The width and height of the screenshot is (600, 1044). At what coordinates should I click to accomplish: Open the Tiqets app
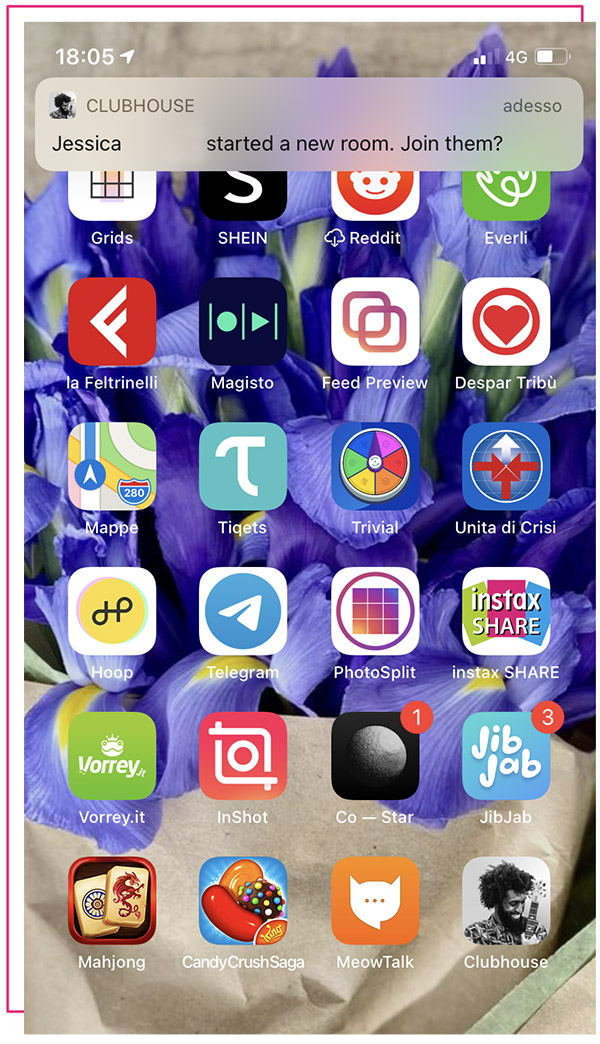[x=243, y=466]
